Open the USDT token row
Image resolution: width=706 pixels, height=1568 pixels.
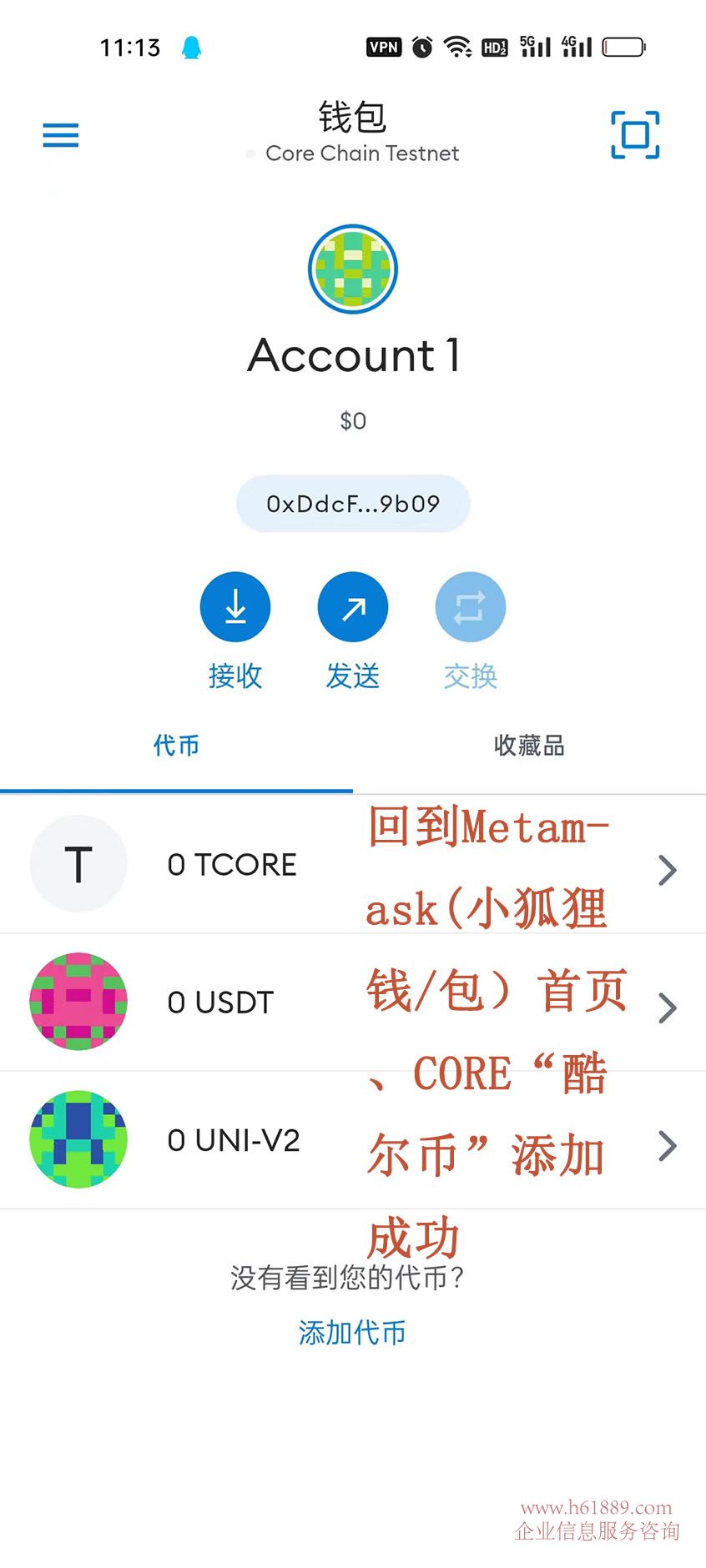coord(221,1002)
